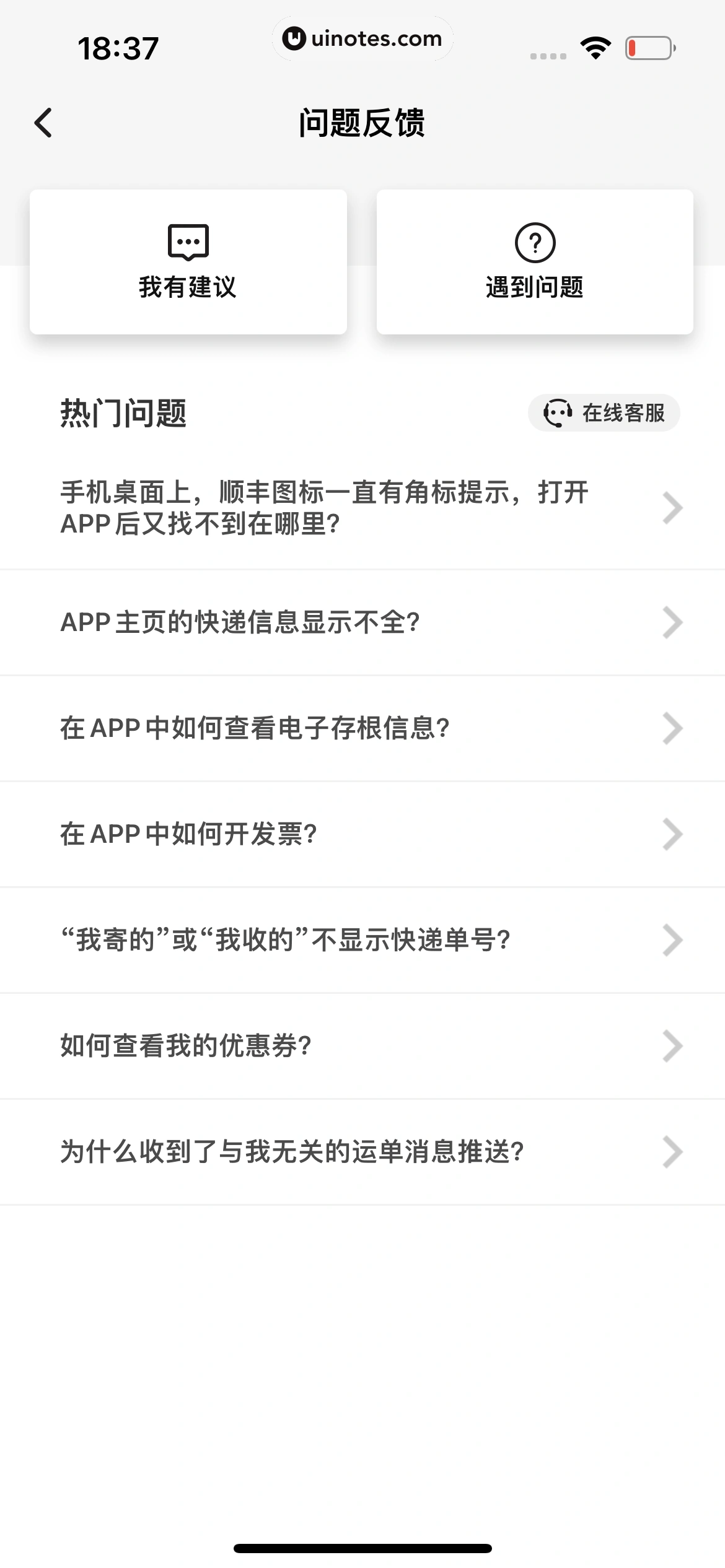725x1568 pixels.
Task: View answer for 我寄的或我收的不显示快递单号
Action: click(x=362, y=939)
